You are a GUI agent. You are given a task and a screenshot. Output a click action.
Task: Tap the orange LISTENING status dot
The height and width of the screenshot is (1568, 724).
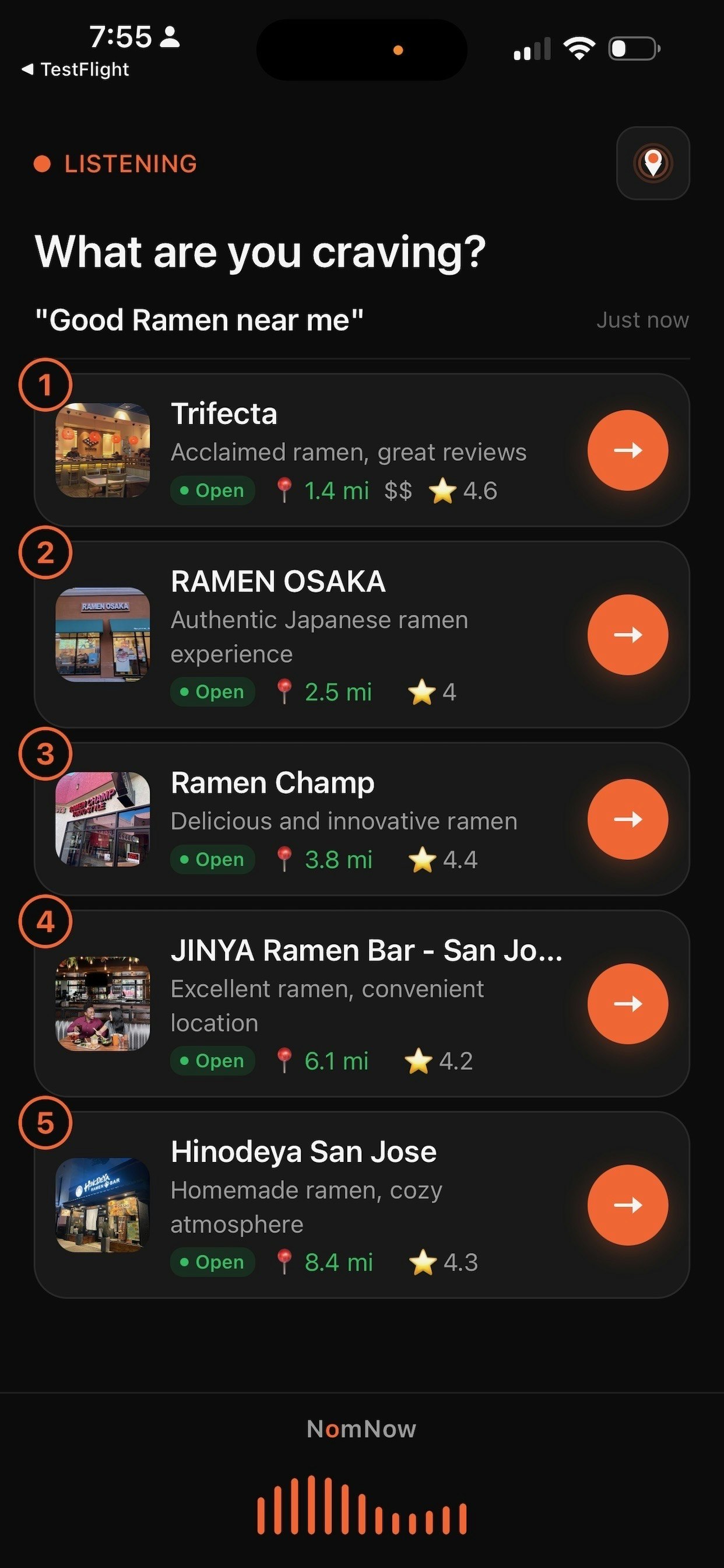point(43,164)
